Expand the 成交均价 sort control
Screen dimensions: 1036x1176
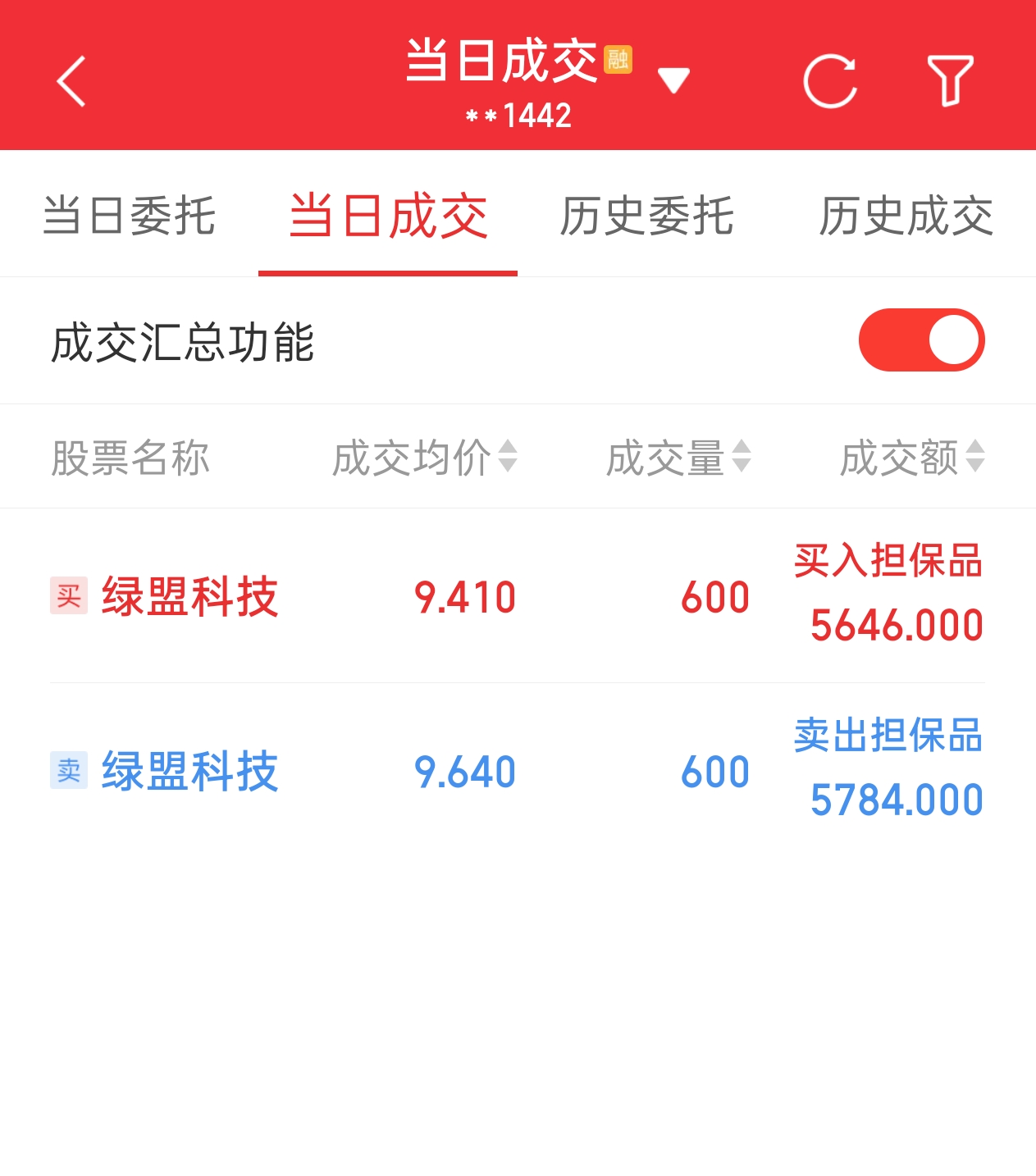[x=509, y=459]
